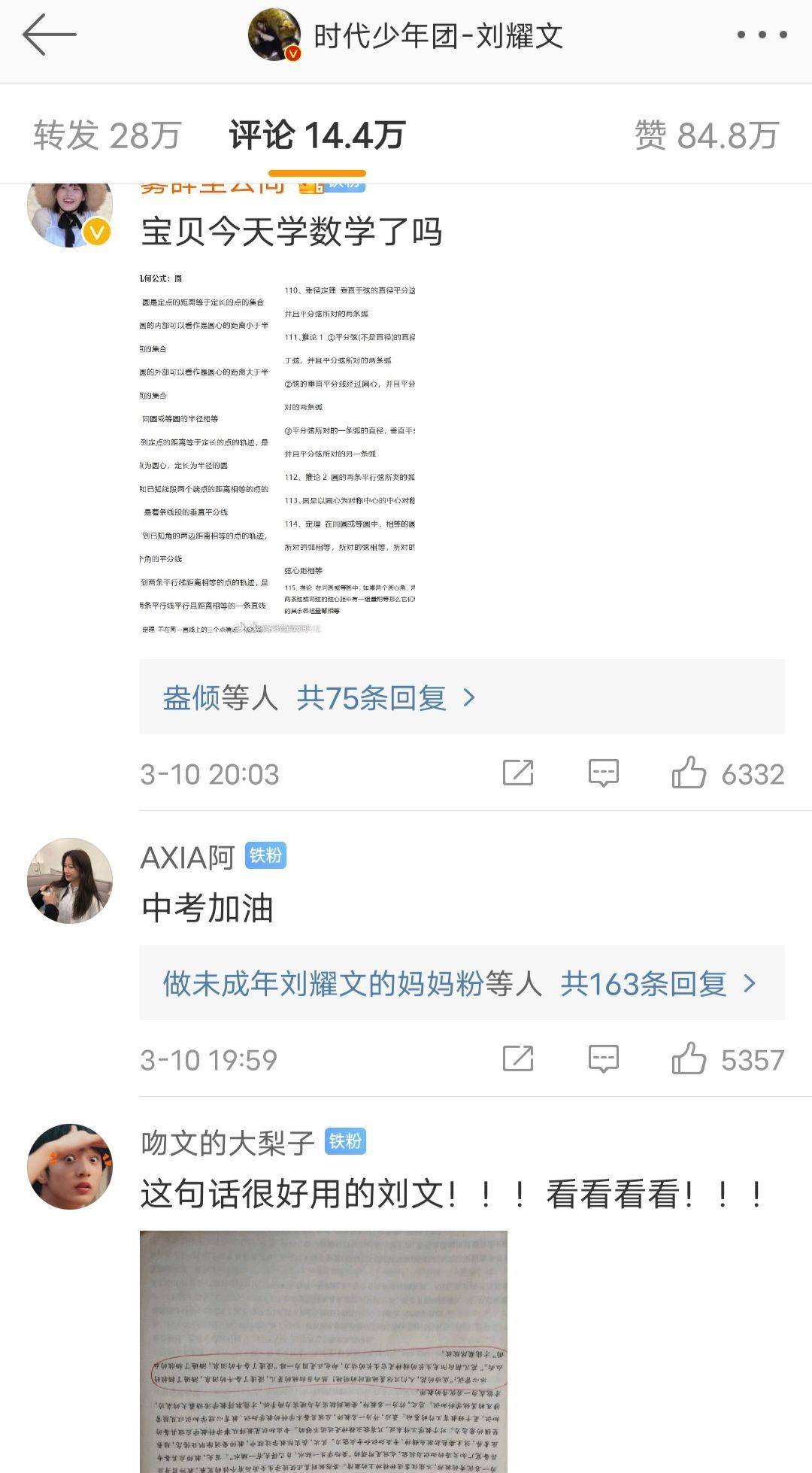Open AXIA阿's profile avatar
The image size is (812, 1473).
(70, 880)
